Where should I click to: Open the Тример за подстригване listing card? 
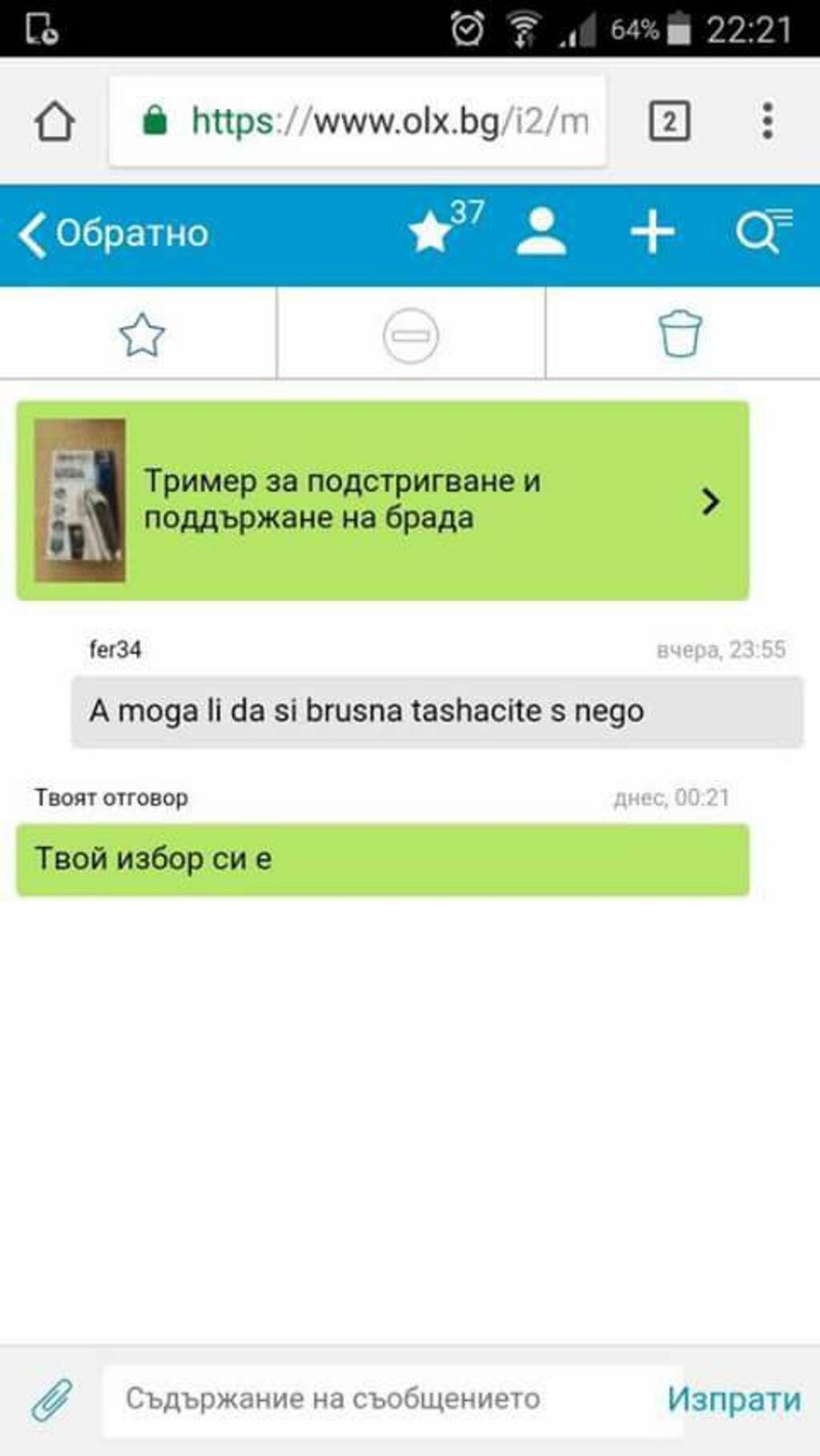click(x=383, y=500)
